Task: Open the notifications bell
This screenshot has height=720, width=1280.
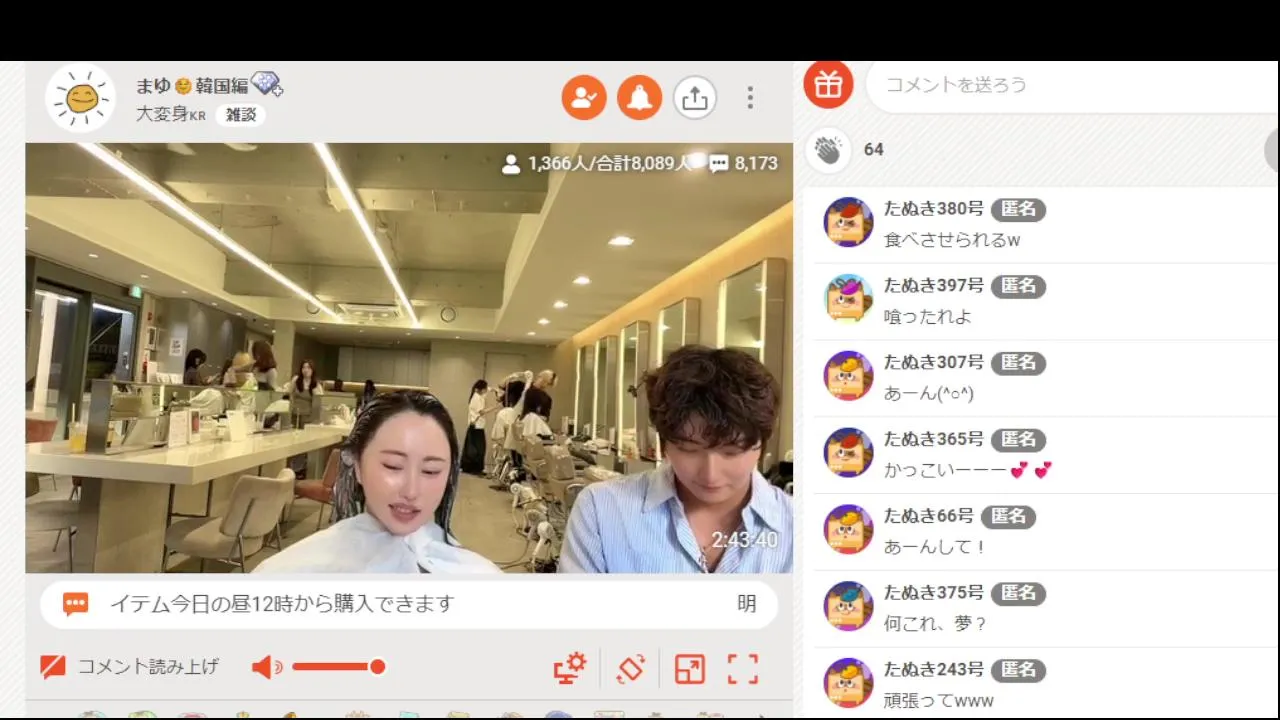Action: tap(639, 98)
